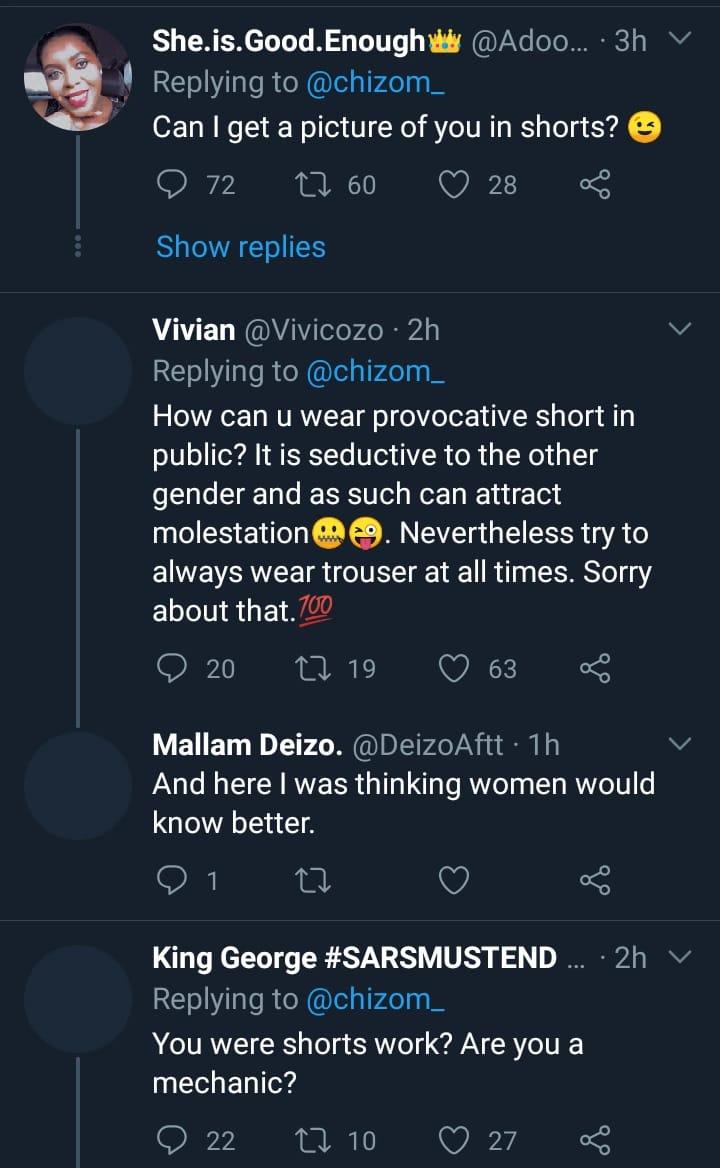Open dropdown arrow on She.is.Good.Enough's tweet
The width and height of the screenshot is (720, 1168).
(x=679, y=40)
